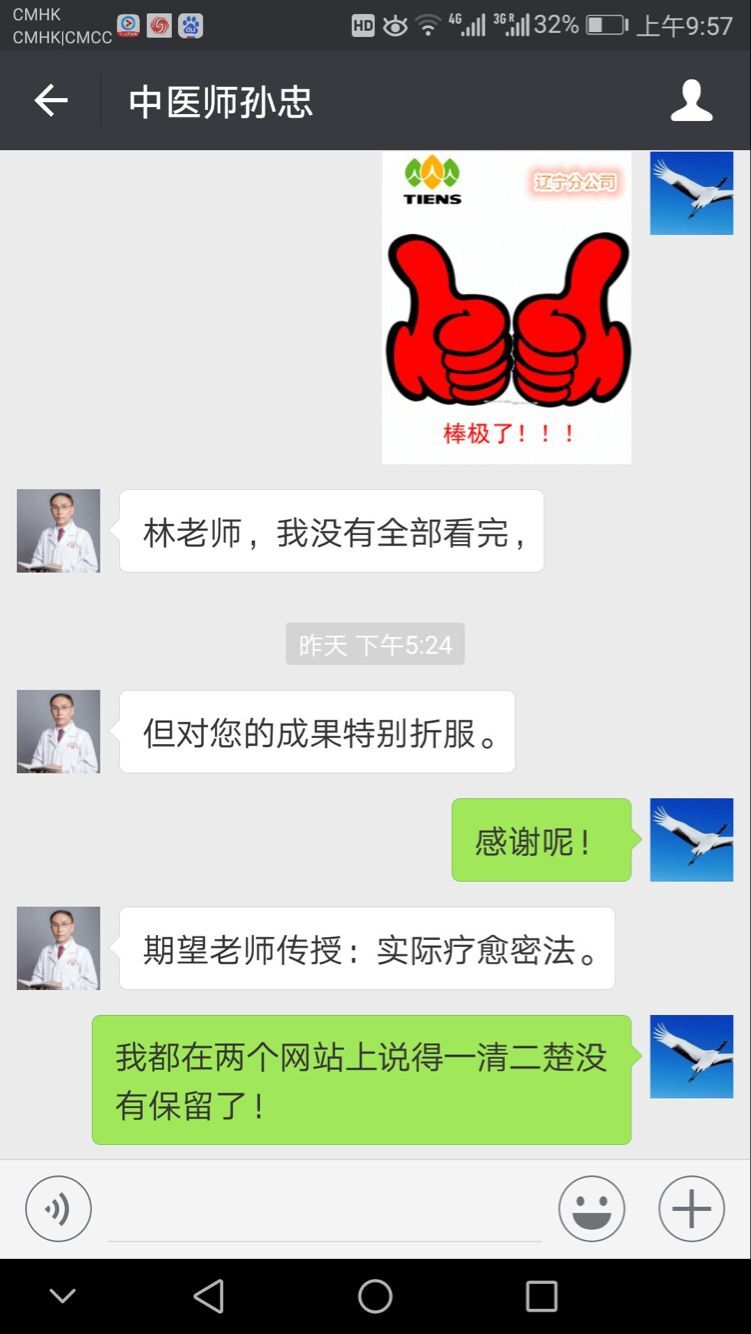This screenshot has height=1334, width=751.
Task: Switch to voice message input
Action: (x=58, y=1209)
